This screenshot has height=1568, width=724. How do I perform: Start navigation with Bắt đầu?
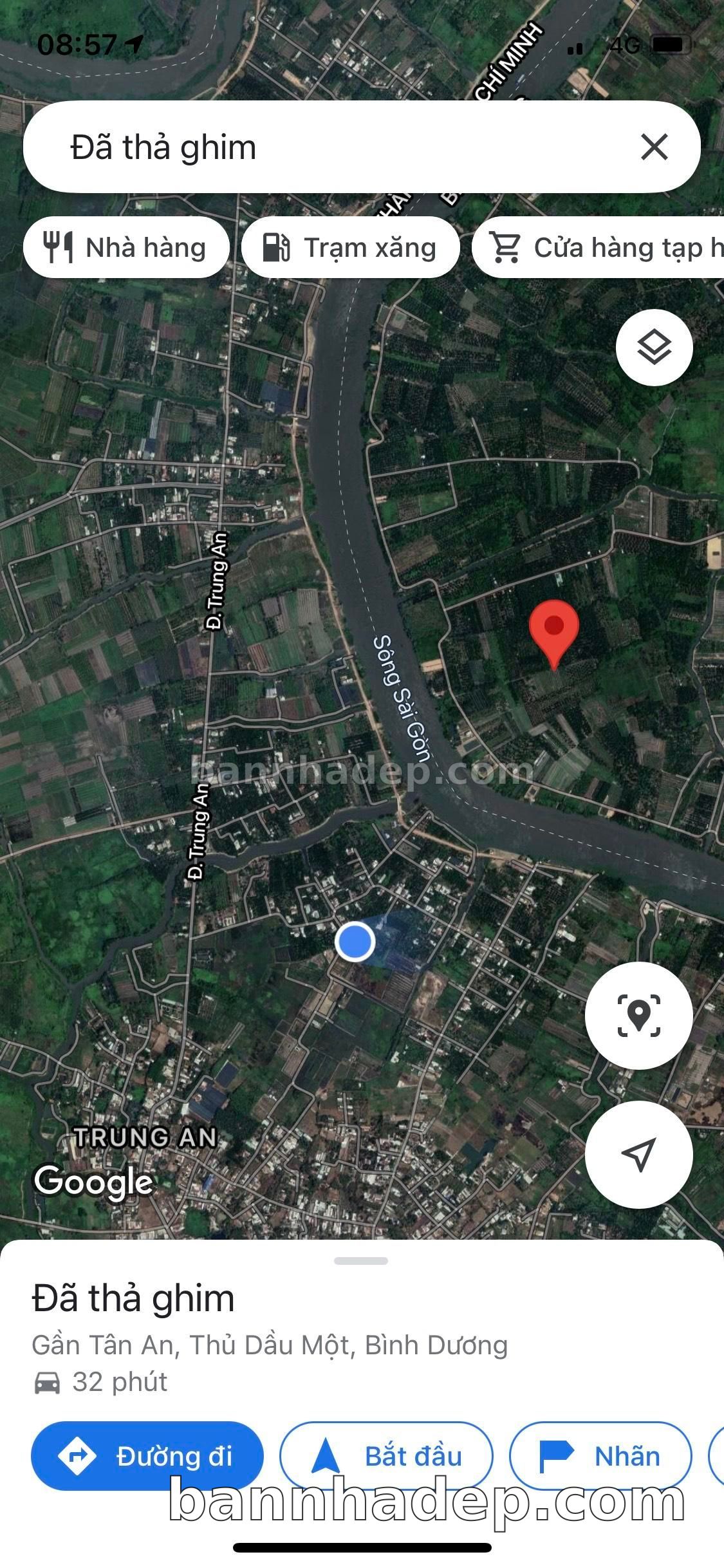(386, 1455)
